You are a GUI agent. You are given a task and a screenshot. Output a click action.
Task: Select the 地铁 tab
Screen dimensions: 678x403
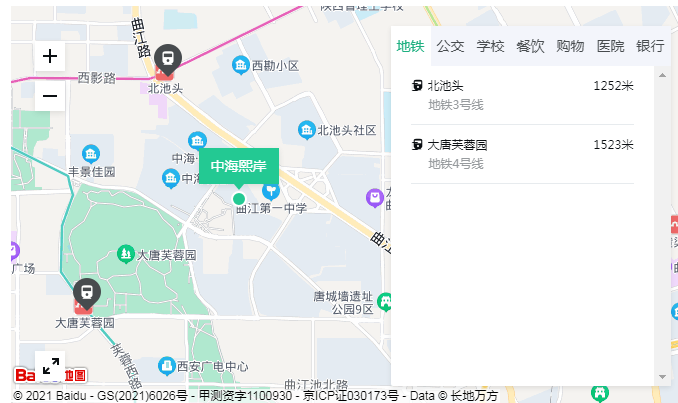(x=411, y=46)
